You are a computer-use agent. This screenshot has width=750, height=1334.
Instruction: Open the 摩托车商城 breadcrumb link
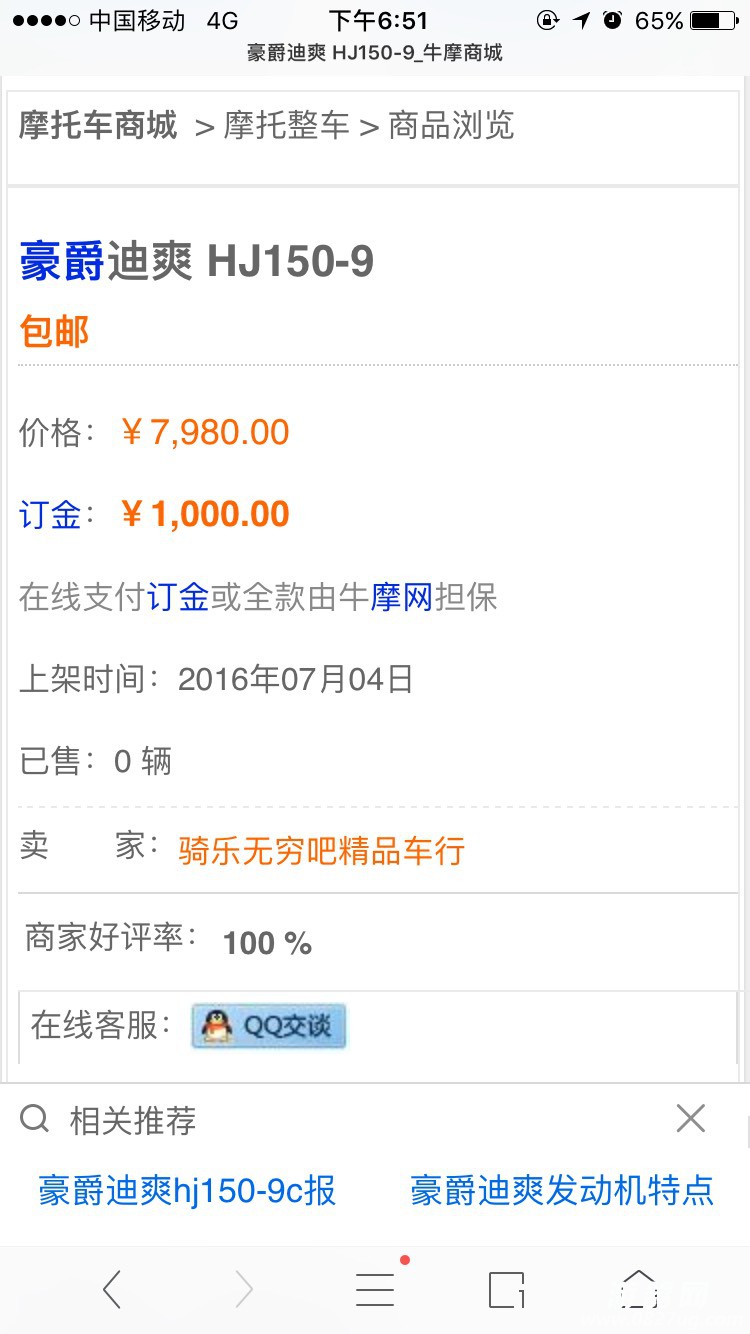pos(98,126)
